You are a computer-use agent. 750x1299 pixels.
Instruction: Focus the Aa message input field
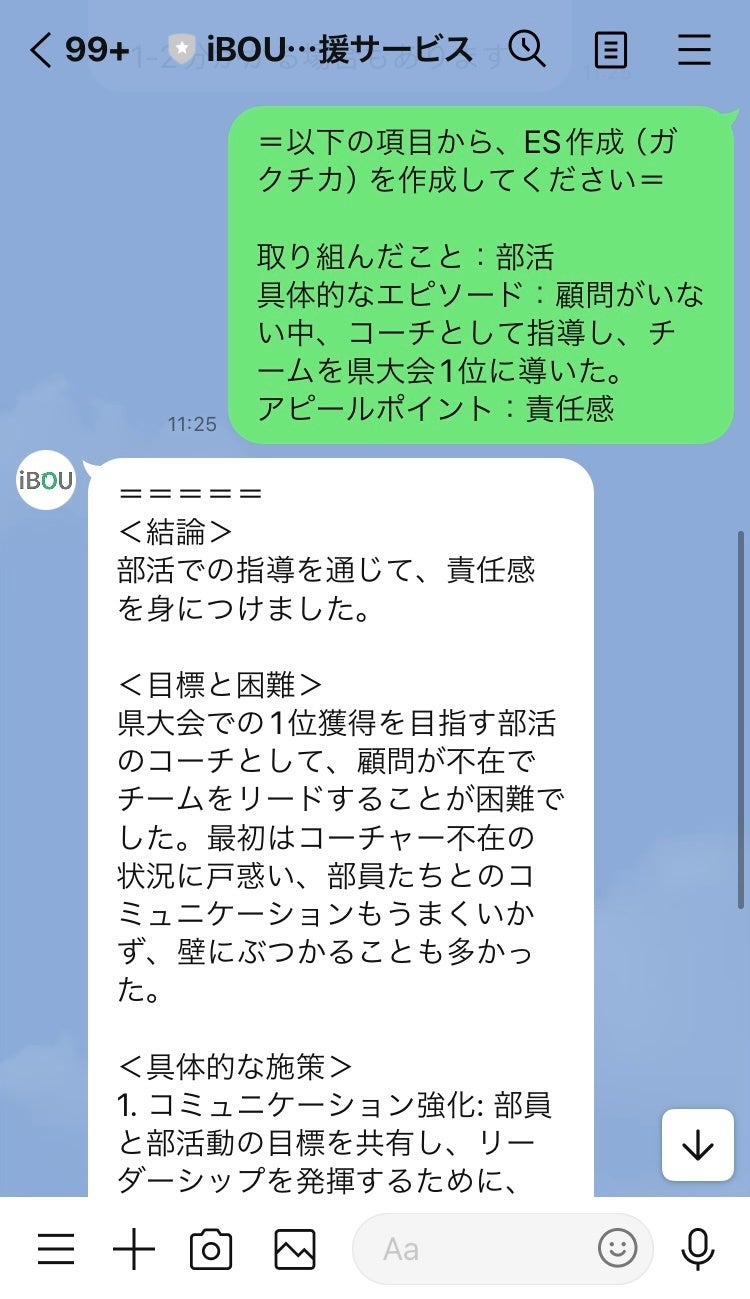[470, 1249]
